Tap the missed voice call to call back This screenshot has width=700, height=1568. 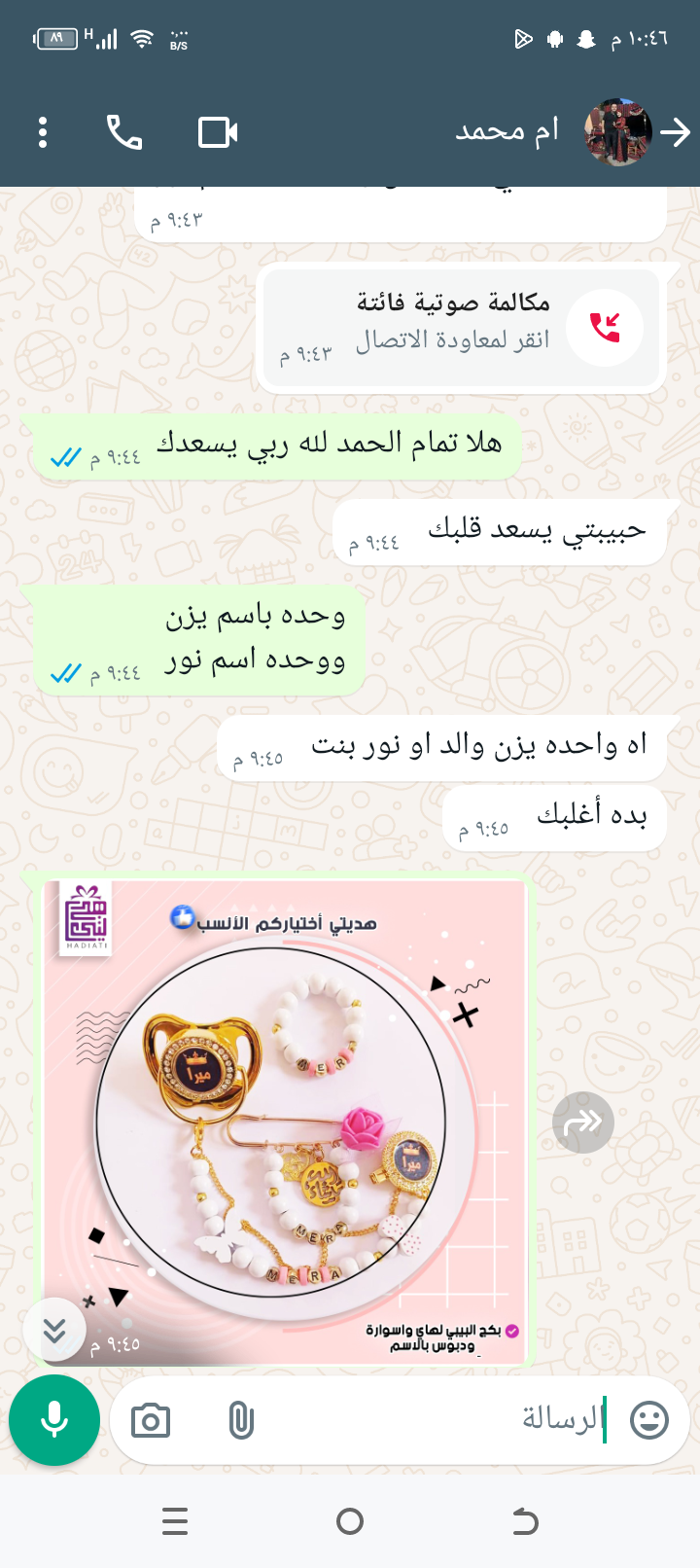point(463,328)
